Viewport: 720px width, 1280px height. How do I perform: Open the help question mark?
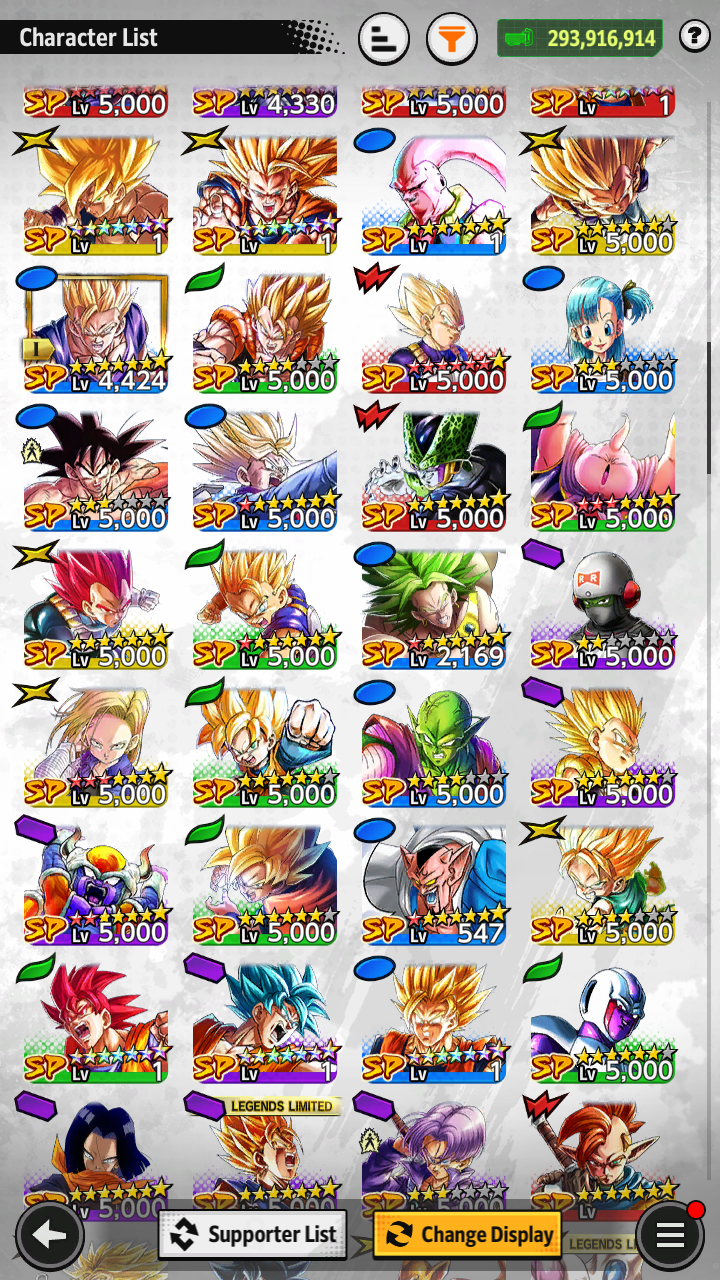(694, 38)
